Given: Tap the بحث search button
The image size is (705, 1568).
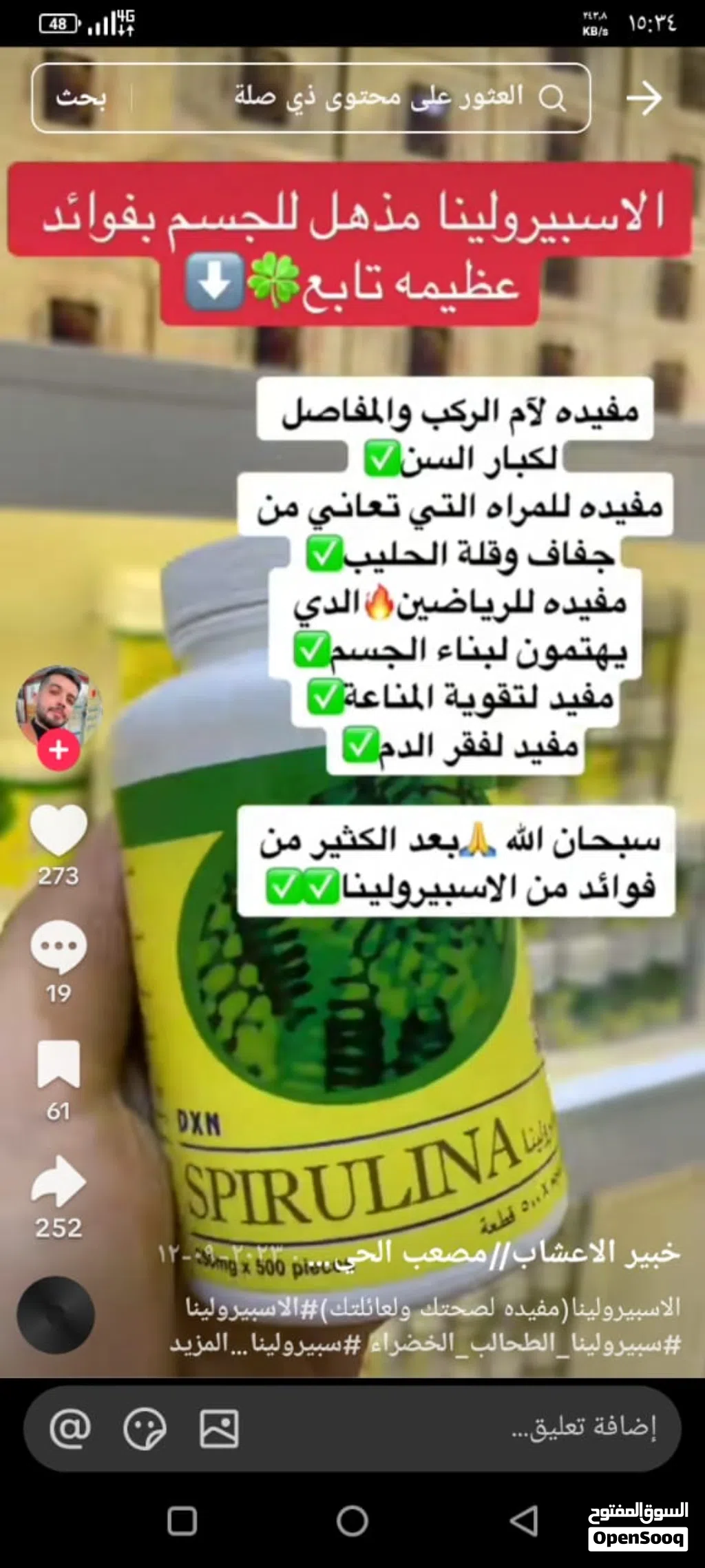Looking at the screenshot, I should (81, 98).
